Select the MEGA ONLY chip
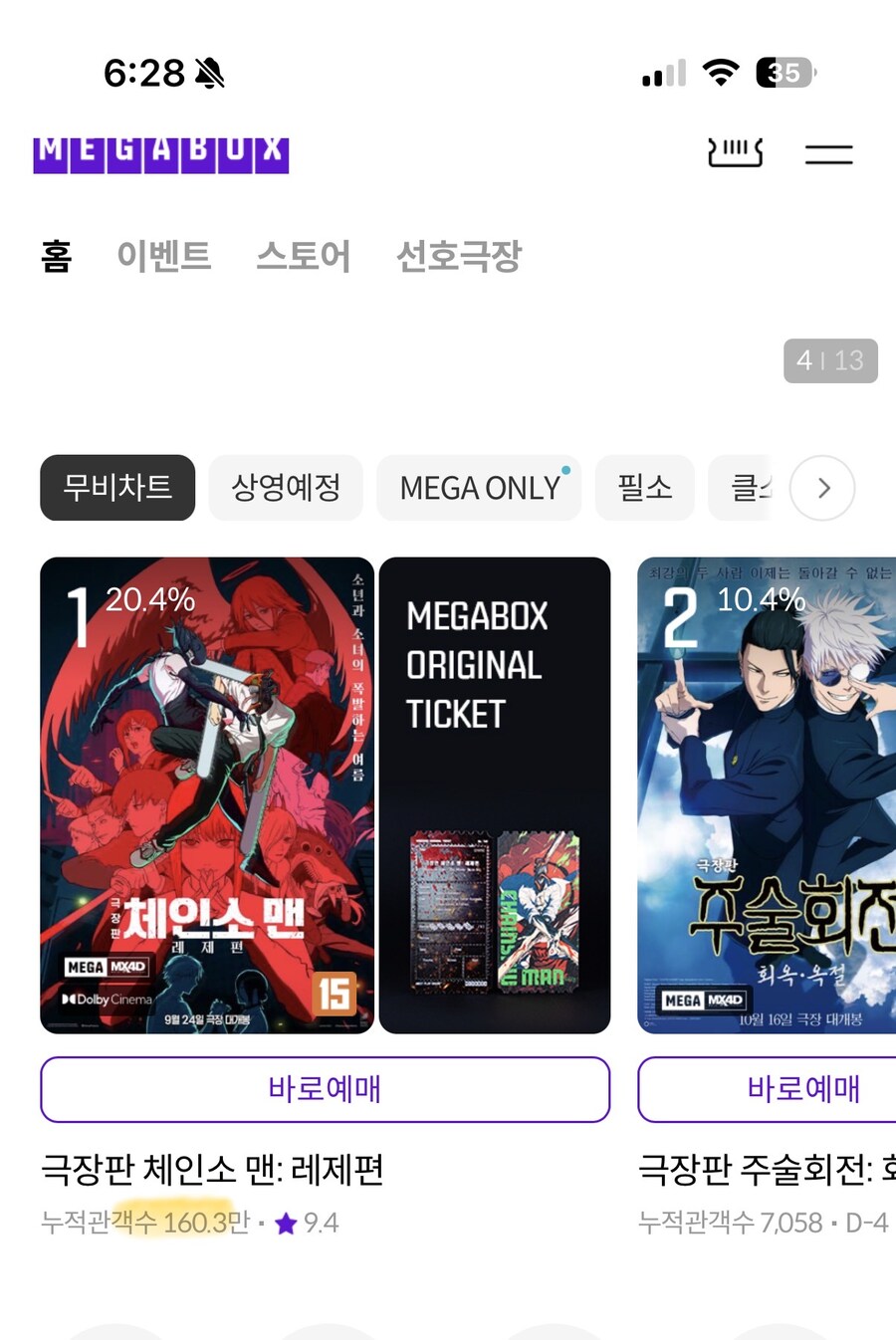Viewport: 896px width, 1340px height. pos(479,488)
